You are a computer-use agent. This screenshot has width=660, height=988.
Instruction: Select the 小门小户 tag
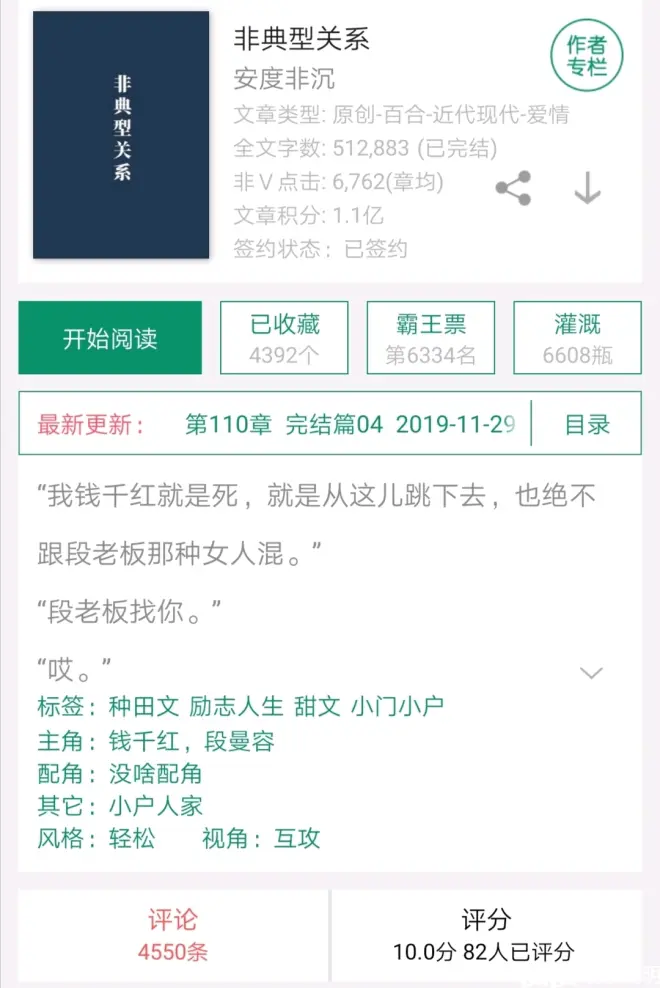(397, 706)
